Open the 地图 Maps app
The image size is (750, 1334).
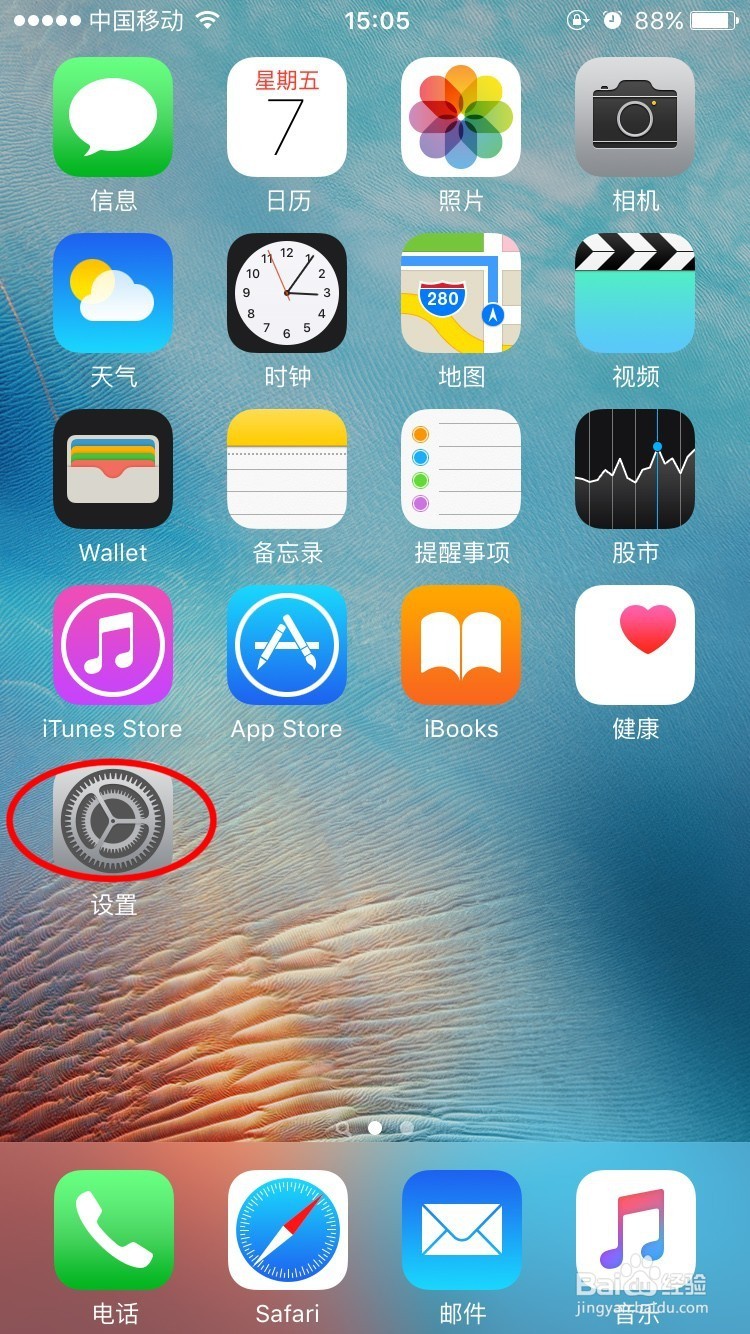tap(461, 293)
